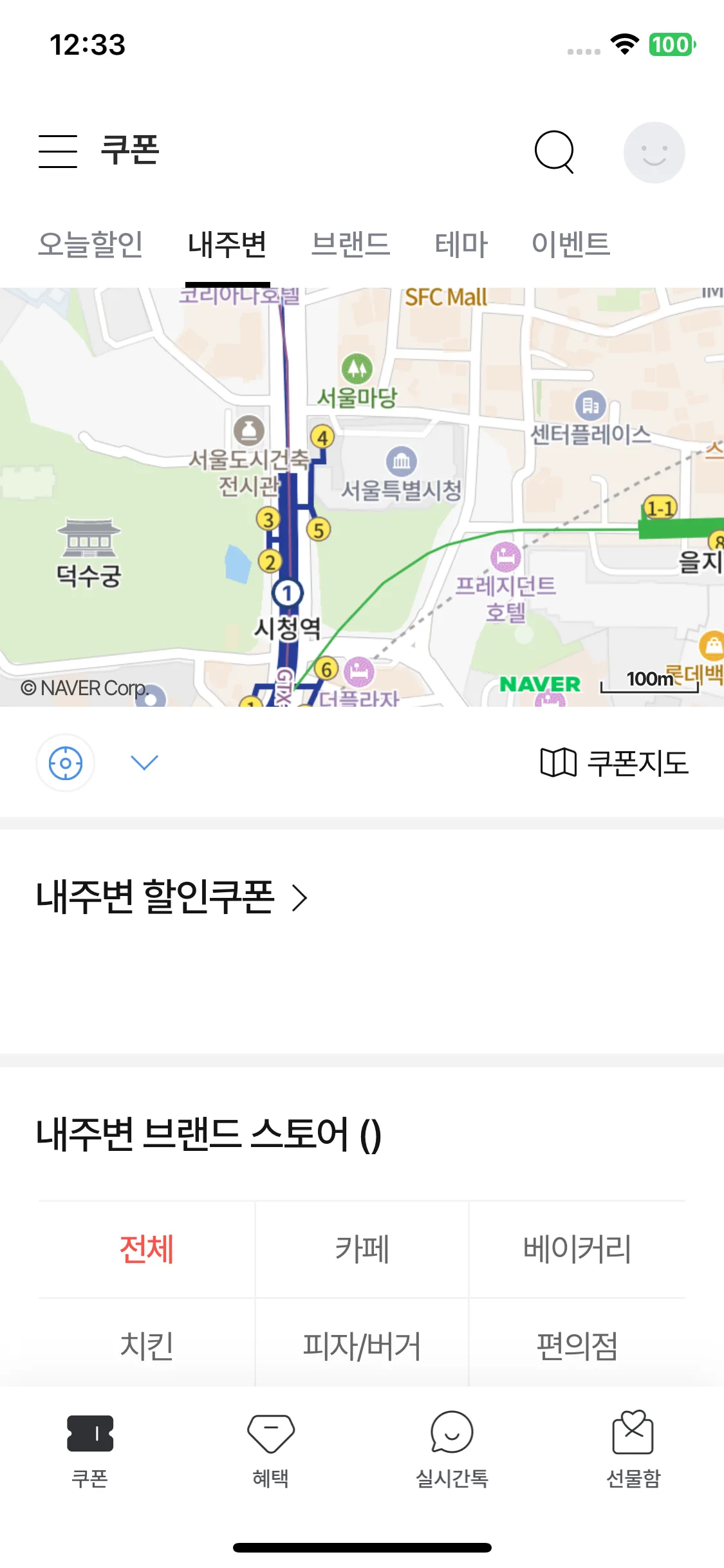Open the search icon
This screenshot has width=724, height=1568.
554,152
